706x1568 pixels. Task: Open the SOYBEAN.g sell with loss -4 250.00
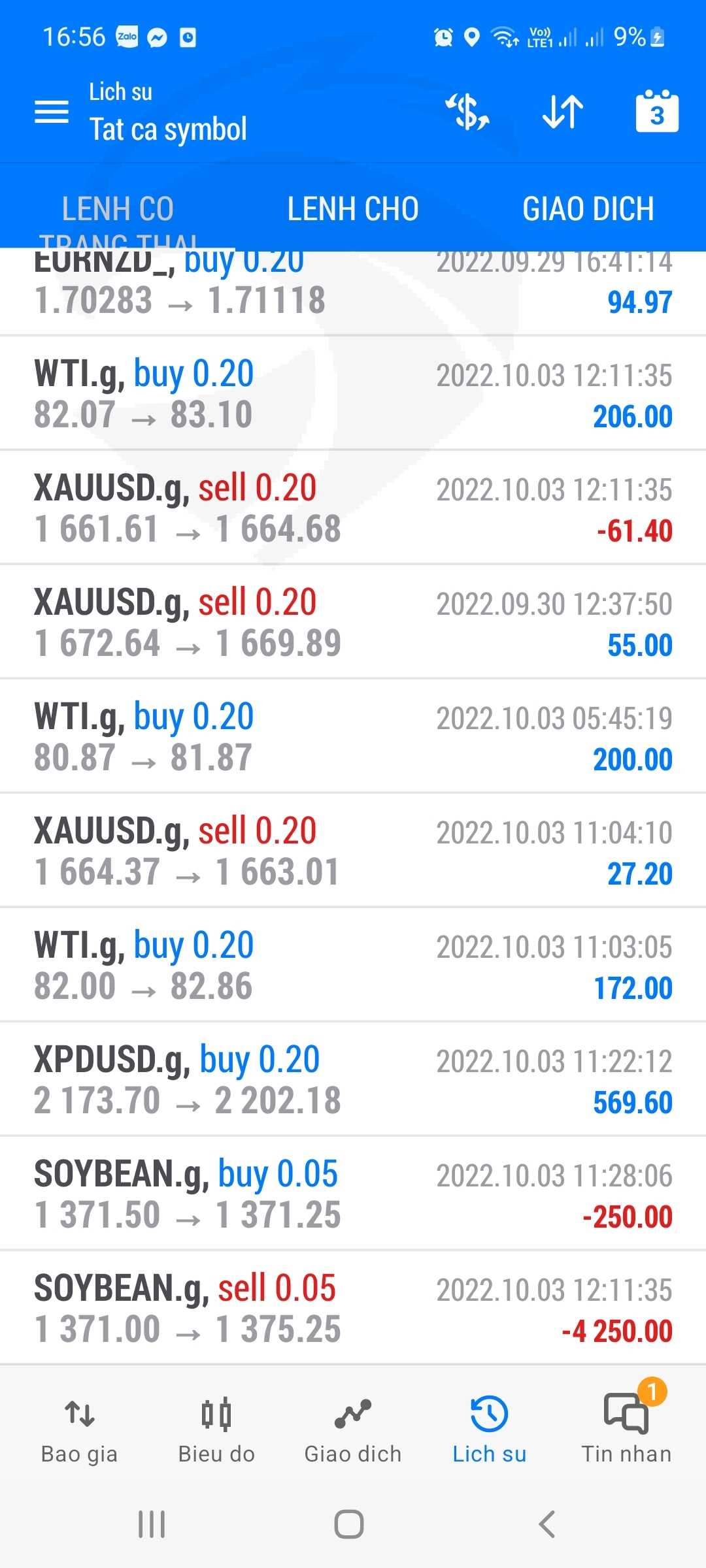(x=353, y=1309)
